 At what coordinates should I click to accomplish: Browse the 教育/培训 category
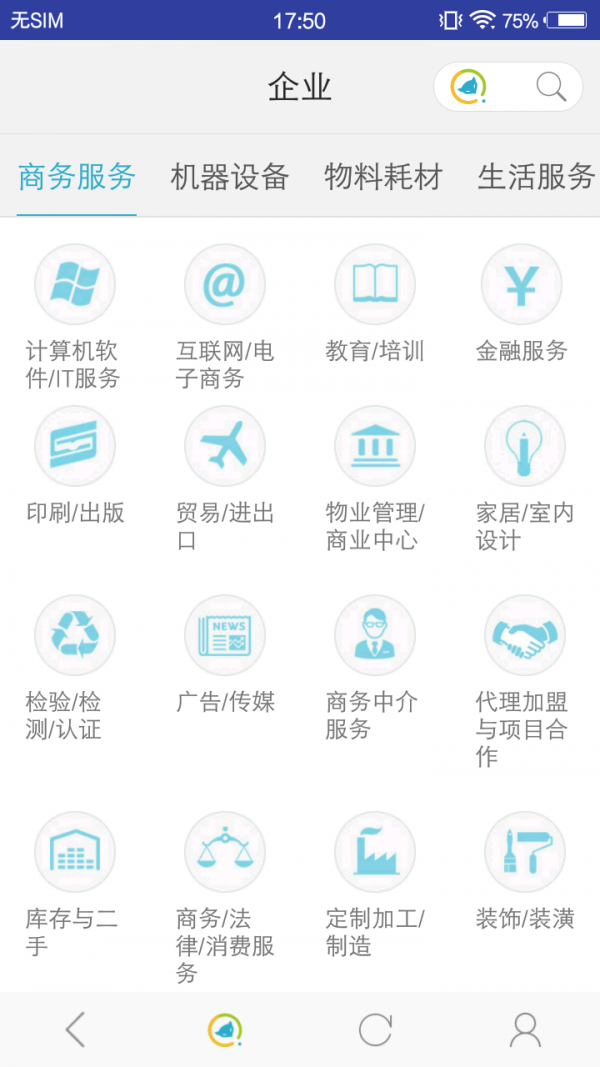tap(375, 285)
